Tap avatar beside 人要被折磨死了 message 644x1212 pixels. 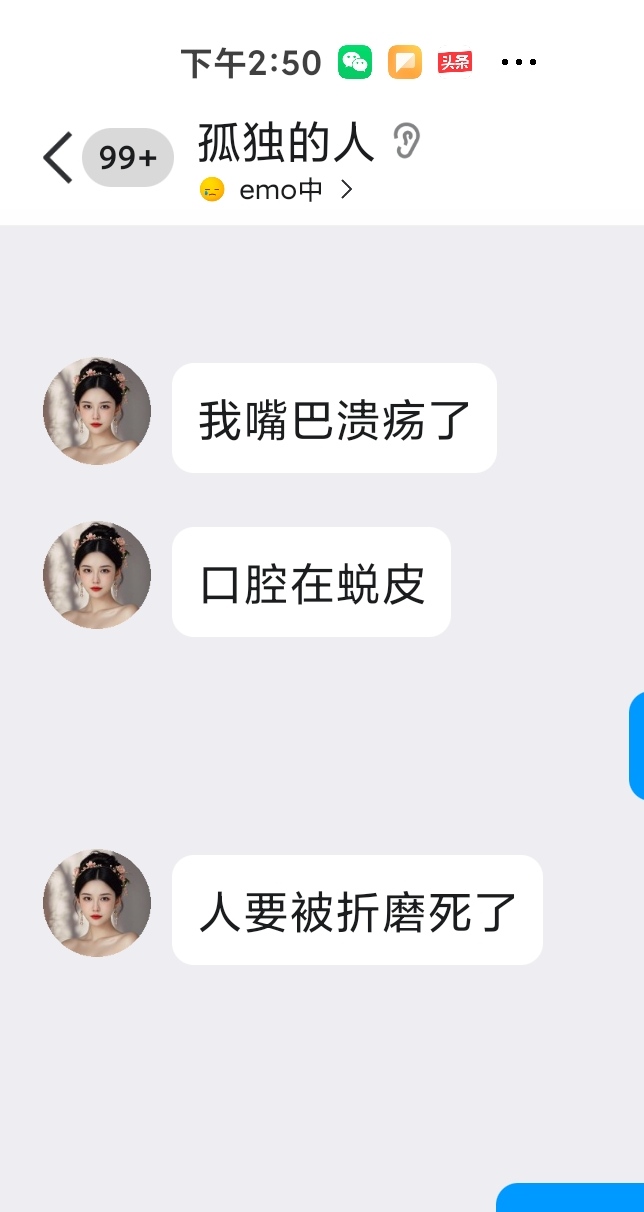click(x=97, y=903)
